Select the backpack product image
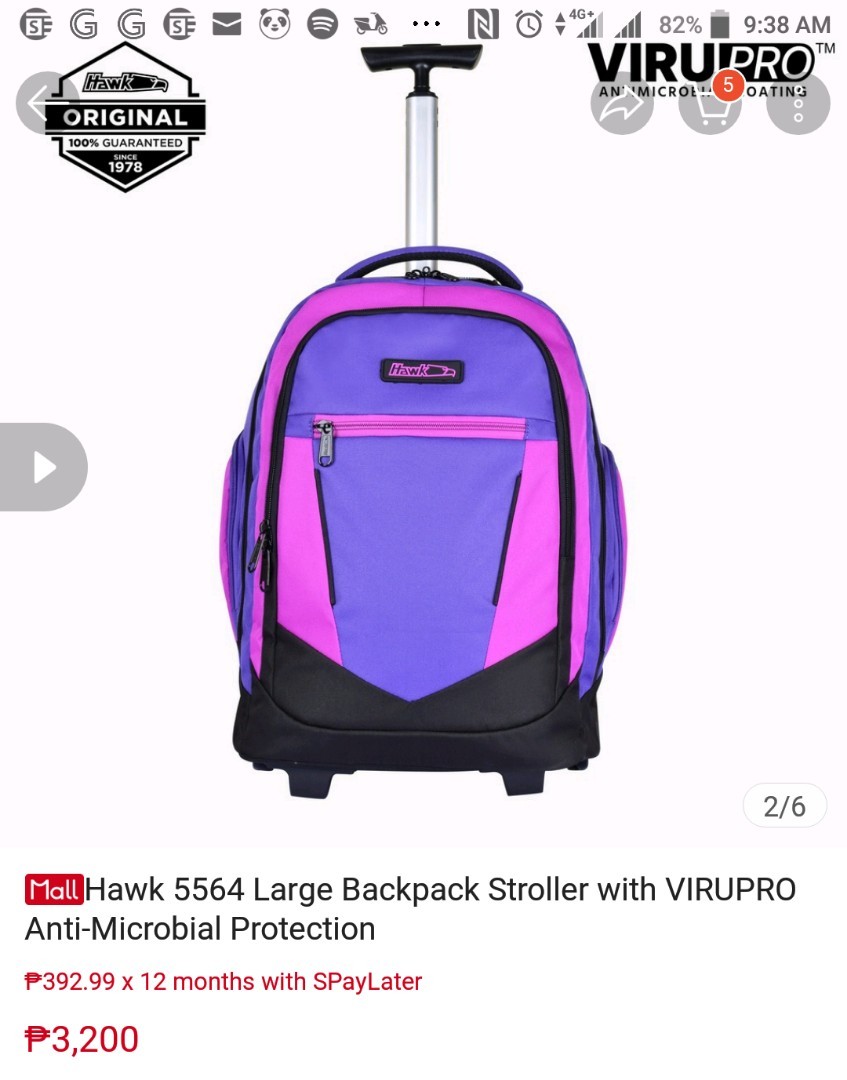Viewport: 847px width, 1080px height. tap(420, 500)
